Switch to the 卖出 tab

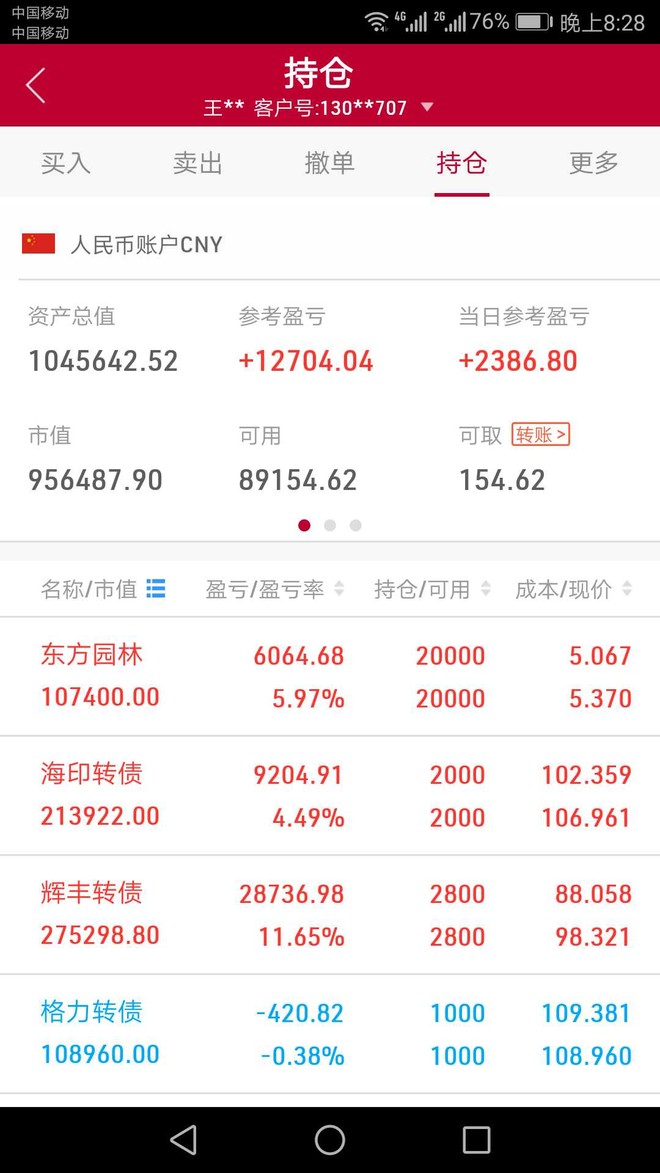[198, 162]
